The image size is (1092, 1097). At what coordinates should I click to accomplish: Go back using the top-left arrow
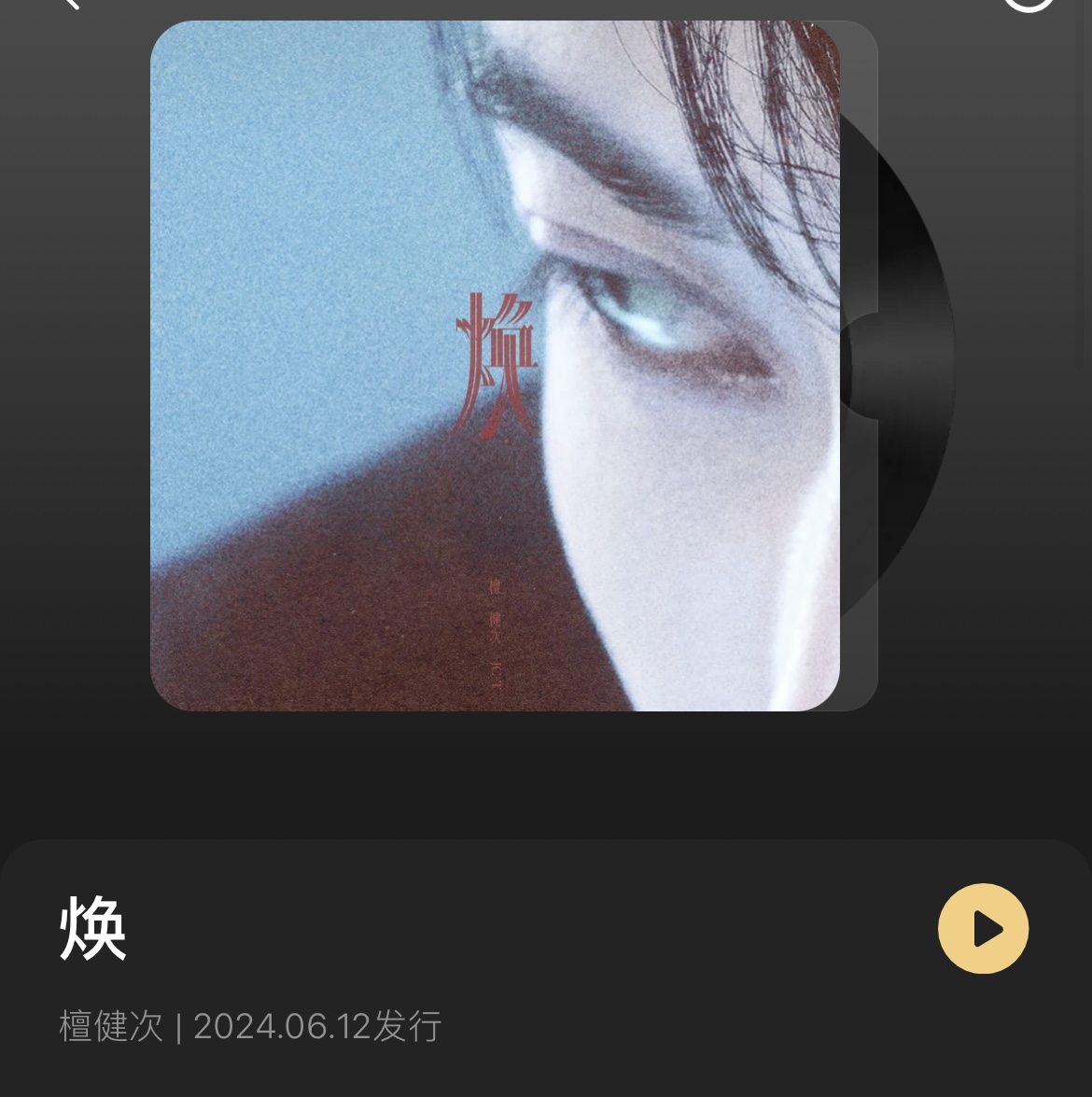(x=71, y=4)
